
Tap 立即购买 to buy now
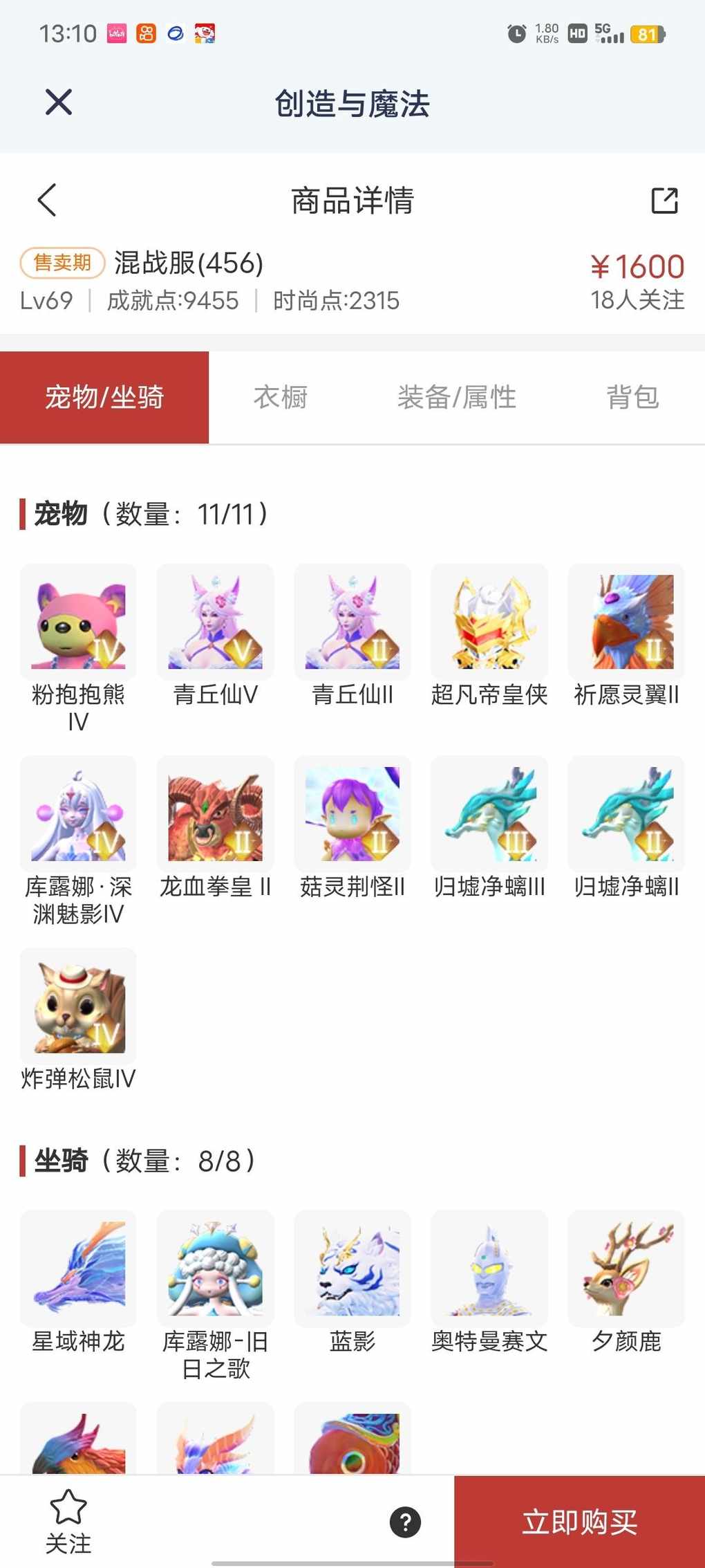click(579, 1522)
